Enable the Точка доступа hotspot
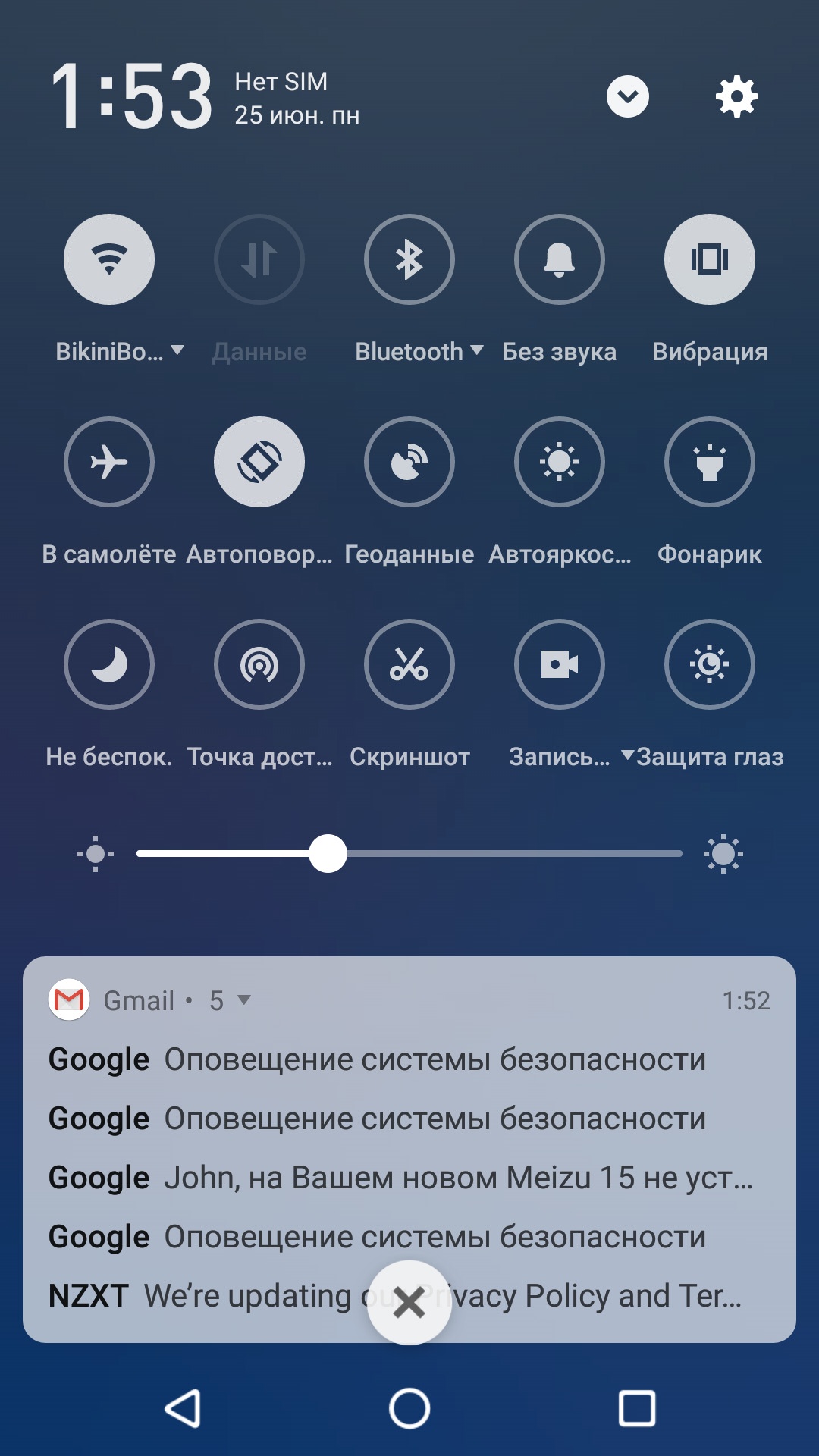Viewport: 819px width, 1456px height. click(259, 664)
